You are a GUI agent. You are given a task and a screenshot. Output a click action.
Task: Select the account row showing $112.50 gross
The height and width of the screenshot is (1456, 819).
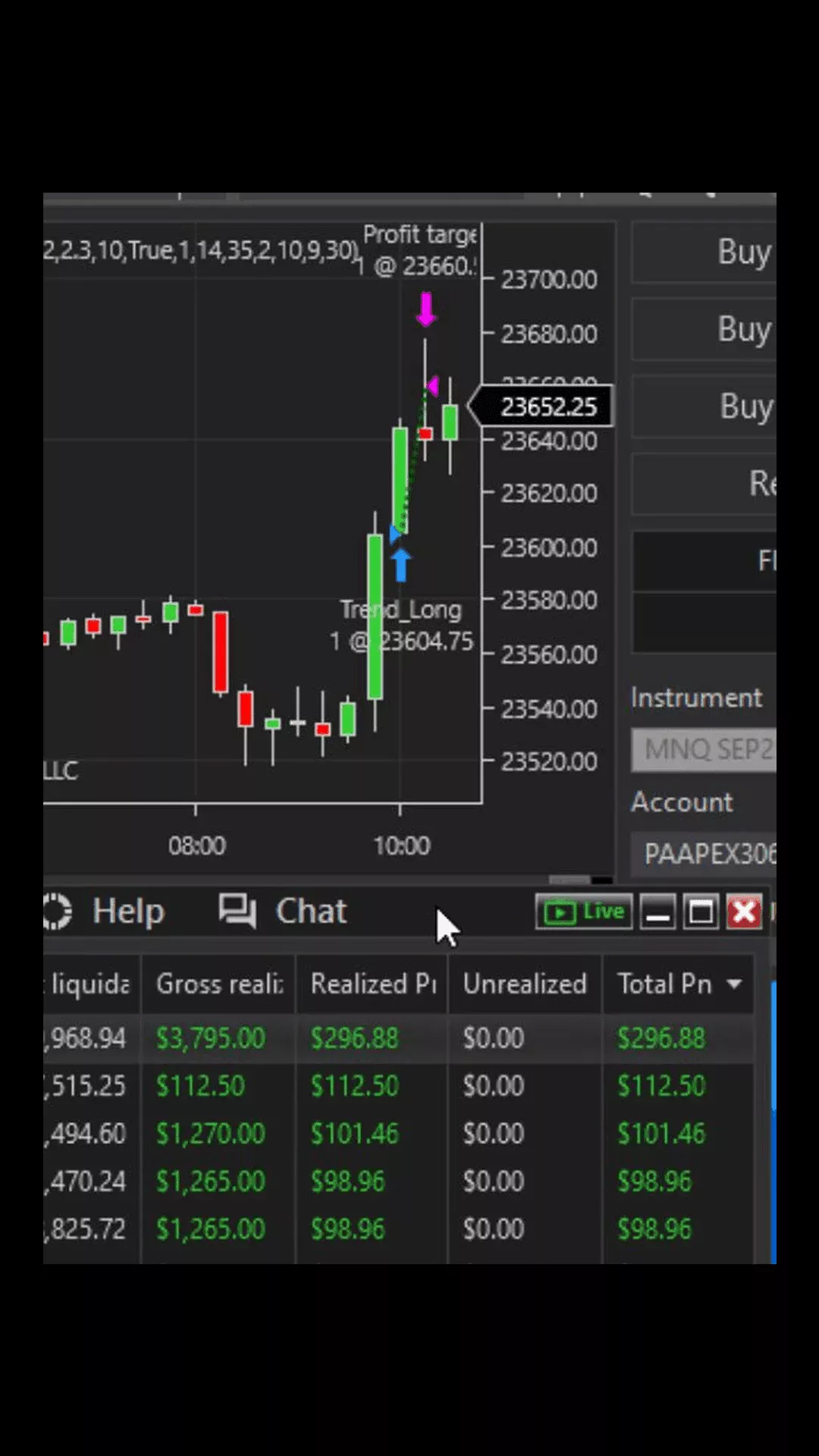click(x=398, y=1086)
